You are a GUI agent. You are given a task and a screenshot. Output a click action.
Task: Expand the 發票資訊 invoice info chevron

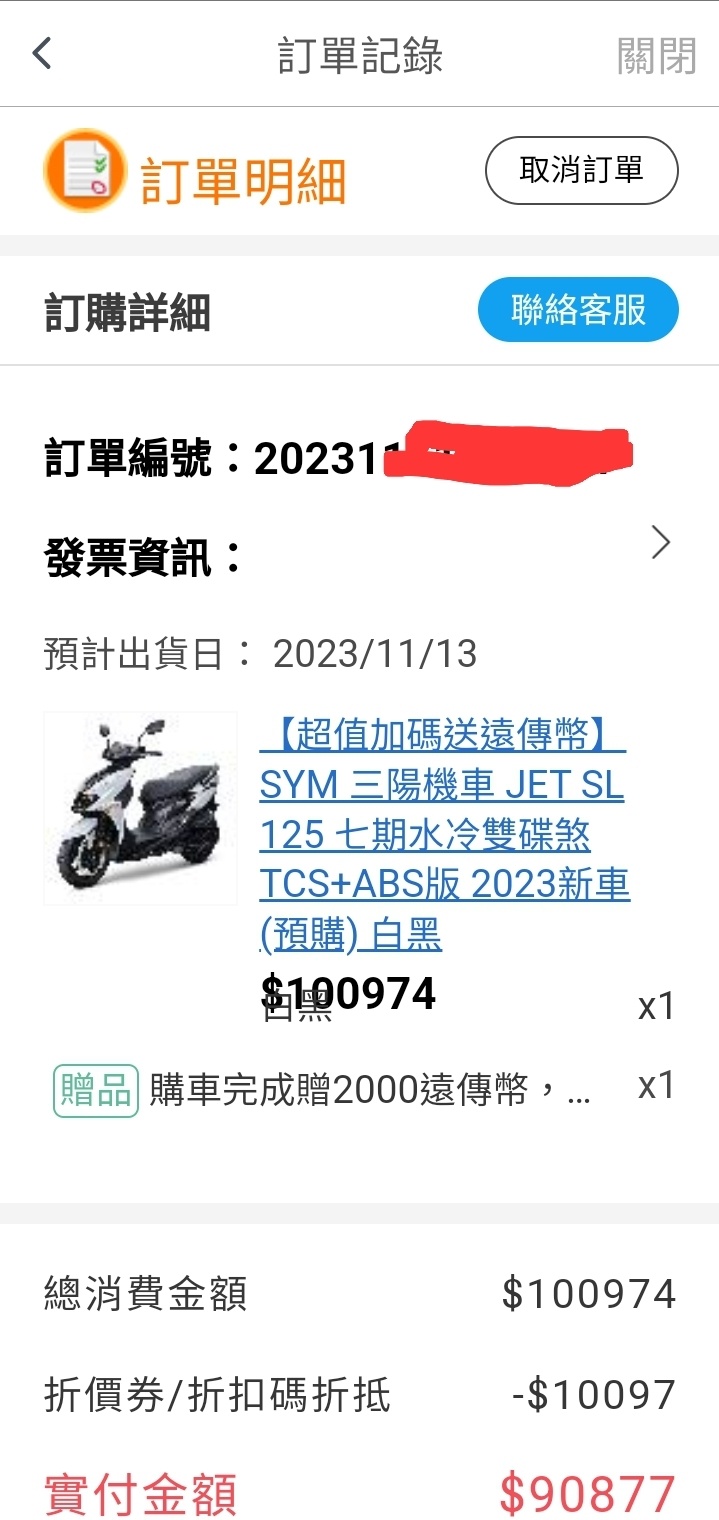[x=660, y=543]
